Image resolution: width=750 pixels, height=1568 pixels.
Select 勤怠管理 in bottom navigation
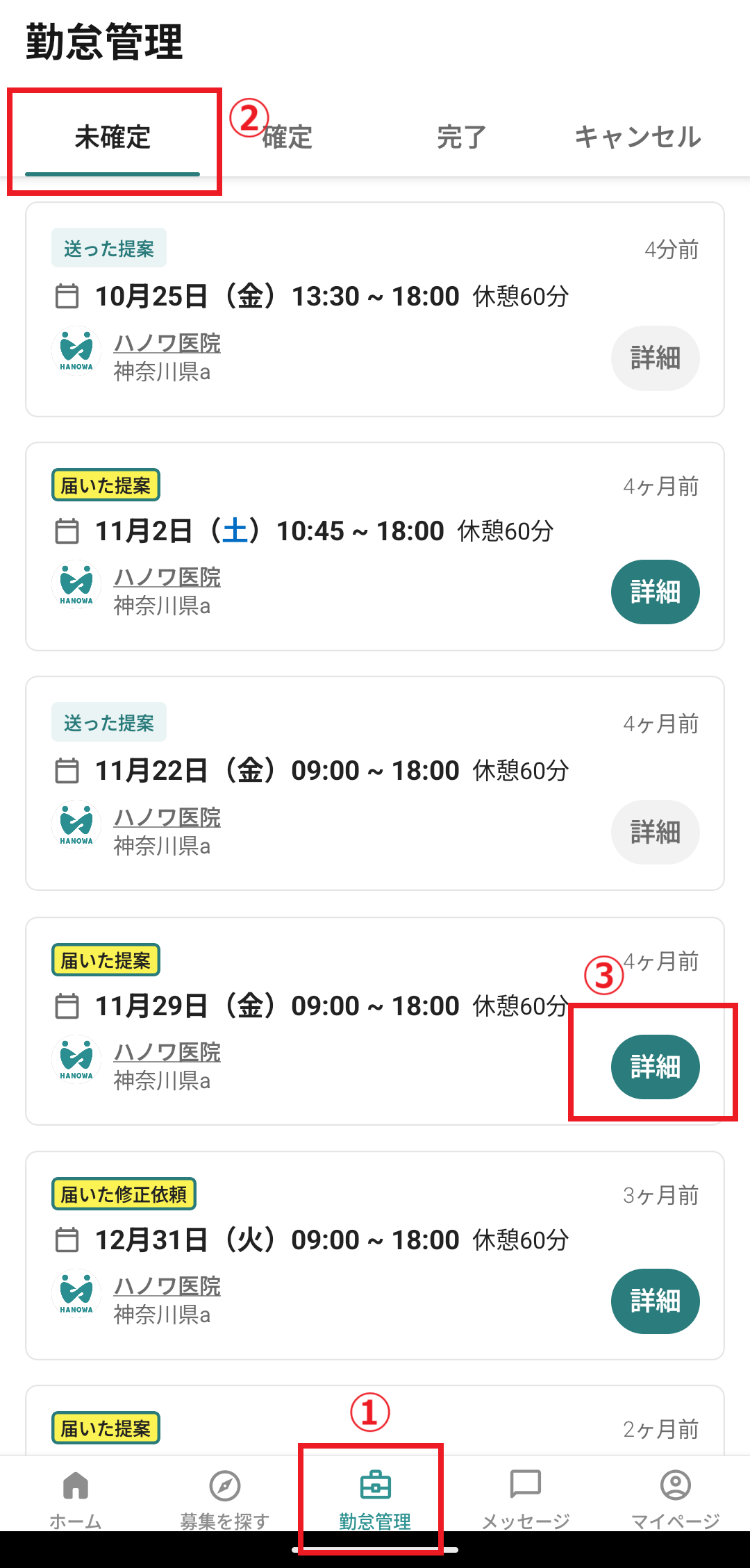pyautogui.click(x=375, y=1498)
